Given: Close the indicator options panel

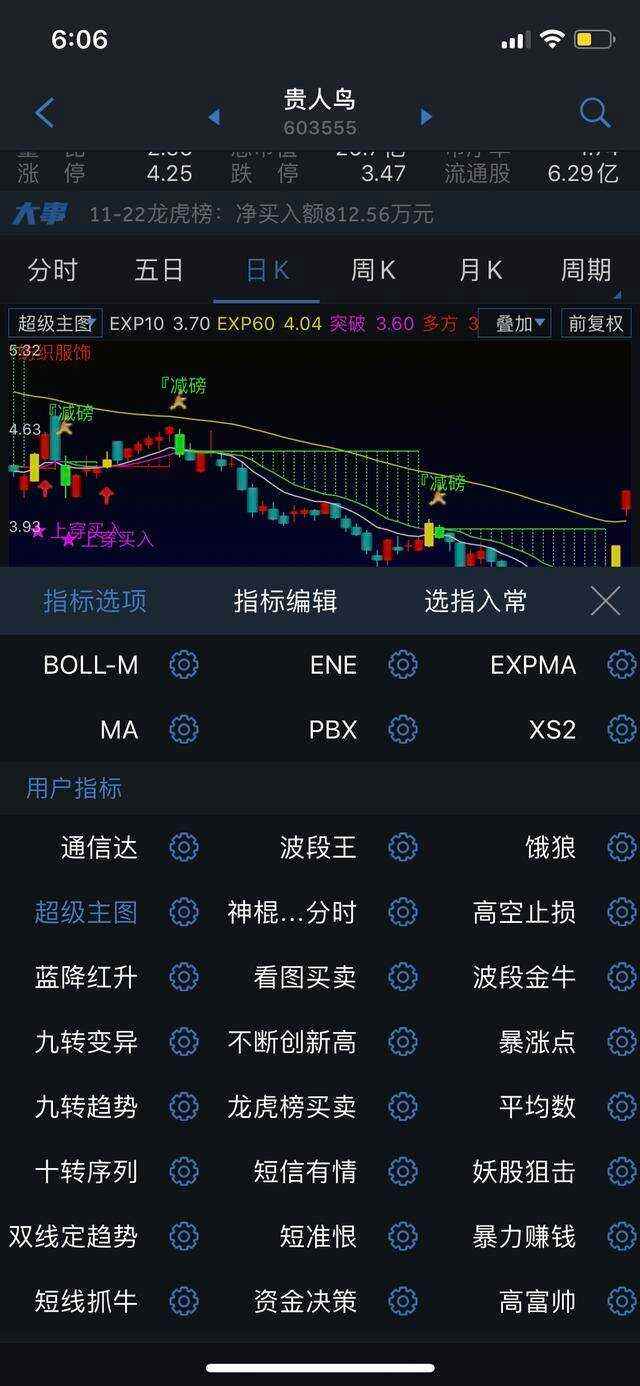Looking at the screenshot, I should pyautogui.click(x=605, y=601).
